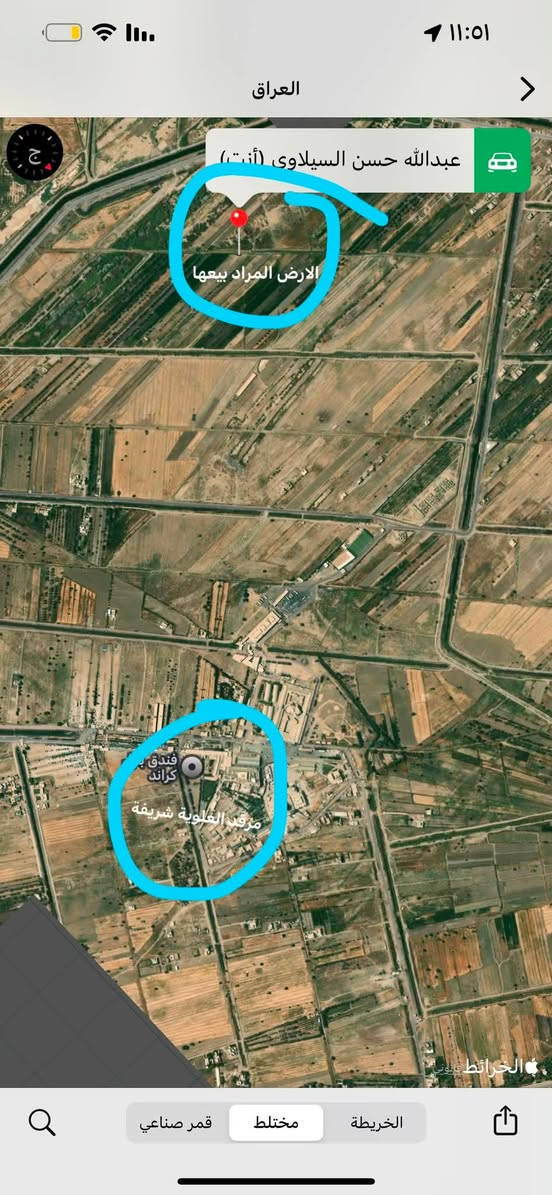
Task: Switch to قمر صناعي satellite view
Action: point(176,1123)
